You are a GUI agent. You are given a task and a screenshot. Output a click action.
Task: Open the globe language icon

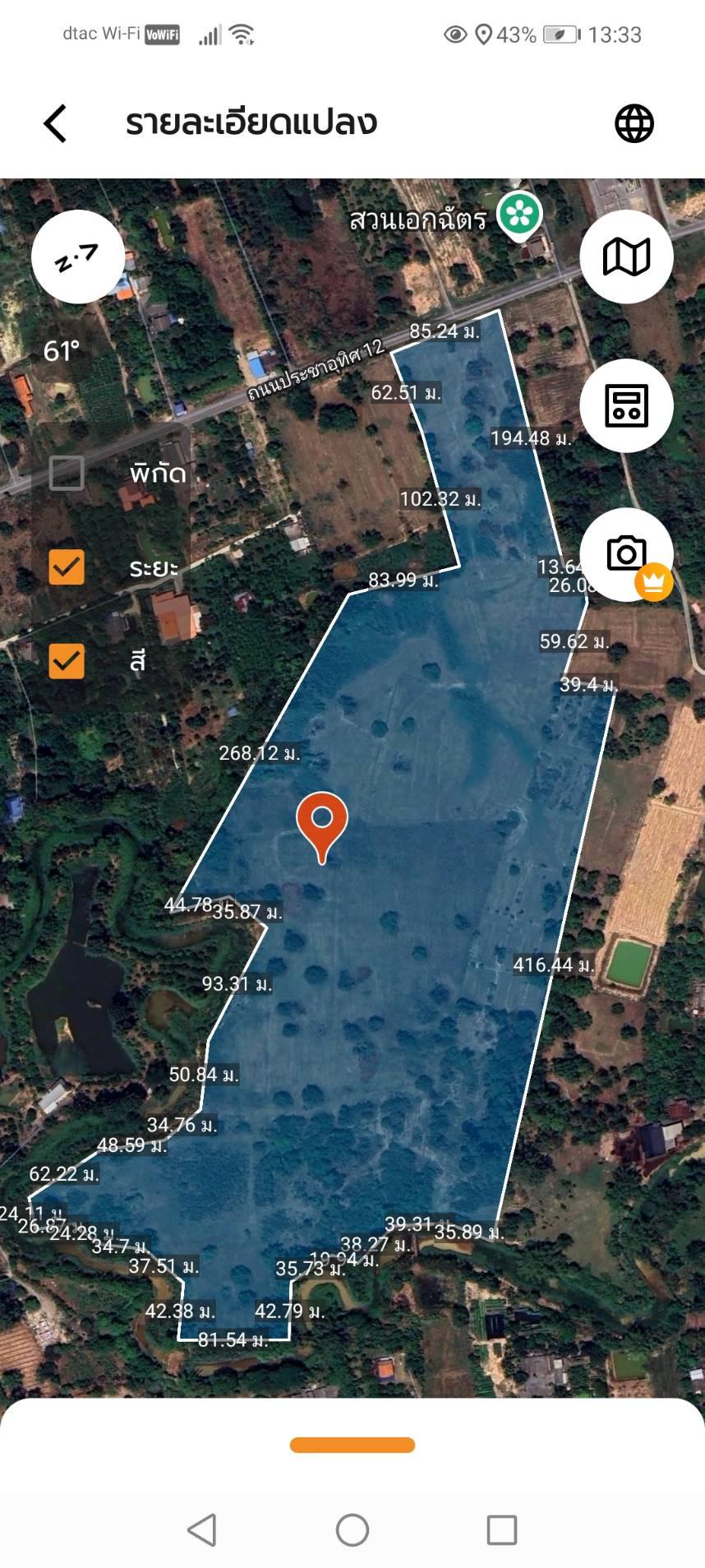634,123
